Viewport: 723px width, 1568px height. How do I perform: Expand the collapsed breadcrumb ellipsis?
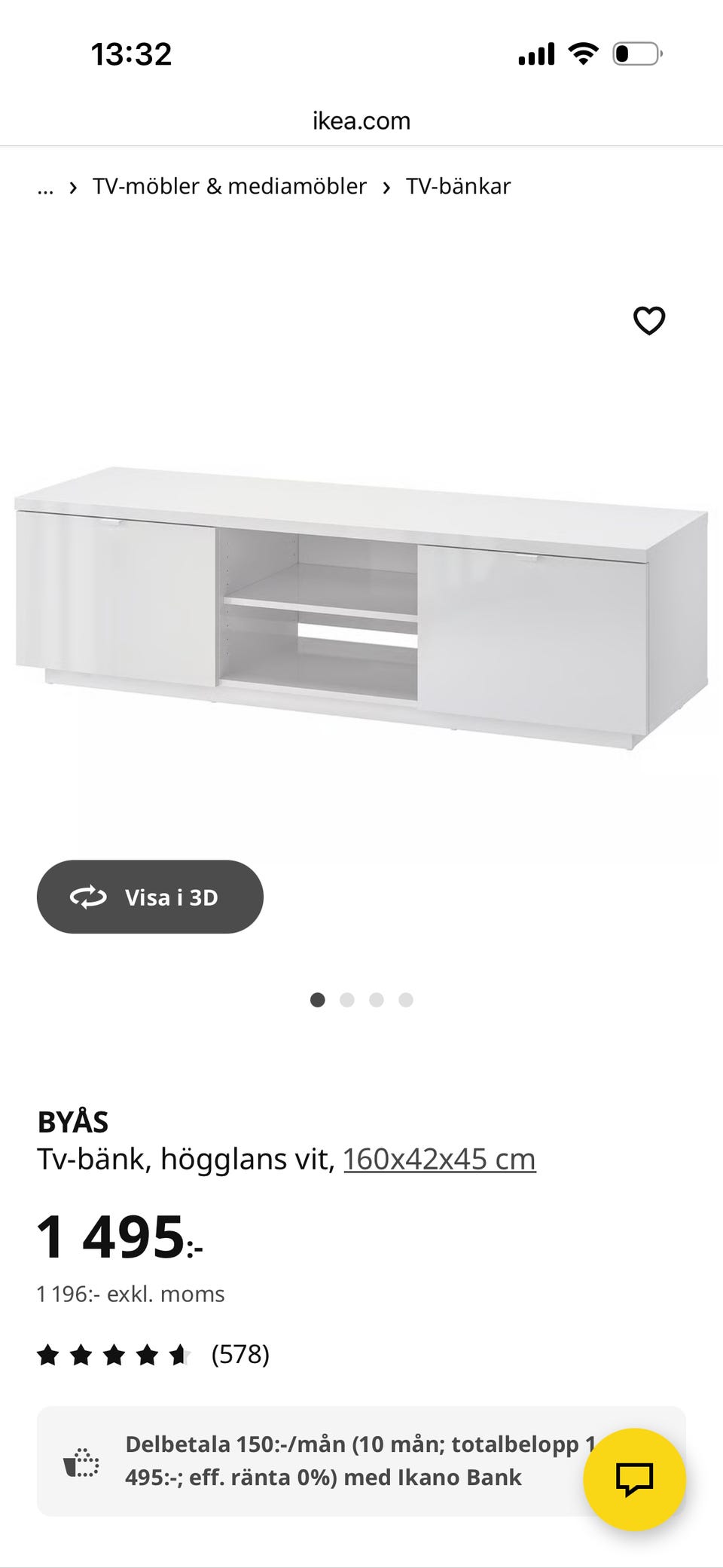(45, 187)
